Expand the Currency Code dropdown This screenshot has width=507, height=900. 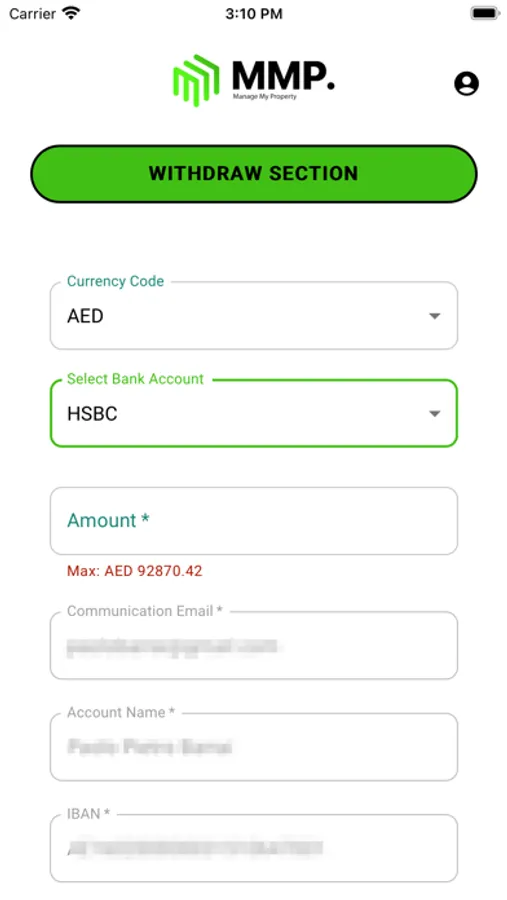point(254,316)
